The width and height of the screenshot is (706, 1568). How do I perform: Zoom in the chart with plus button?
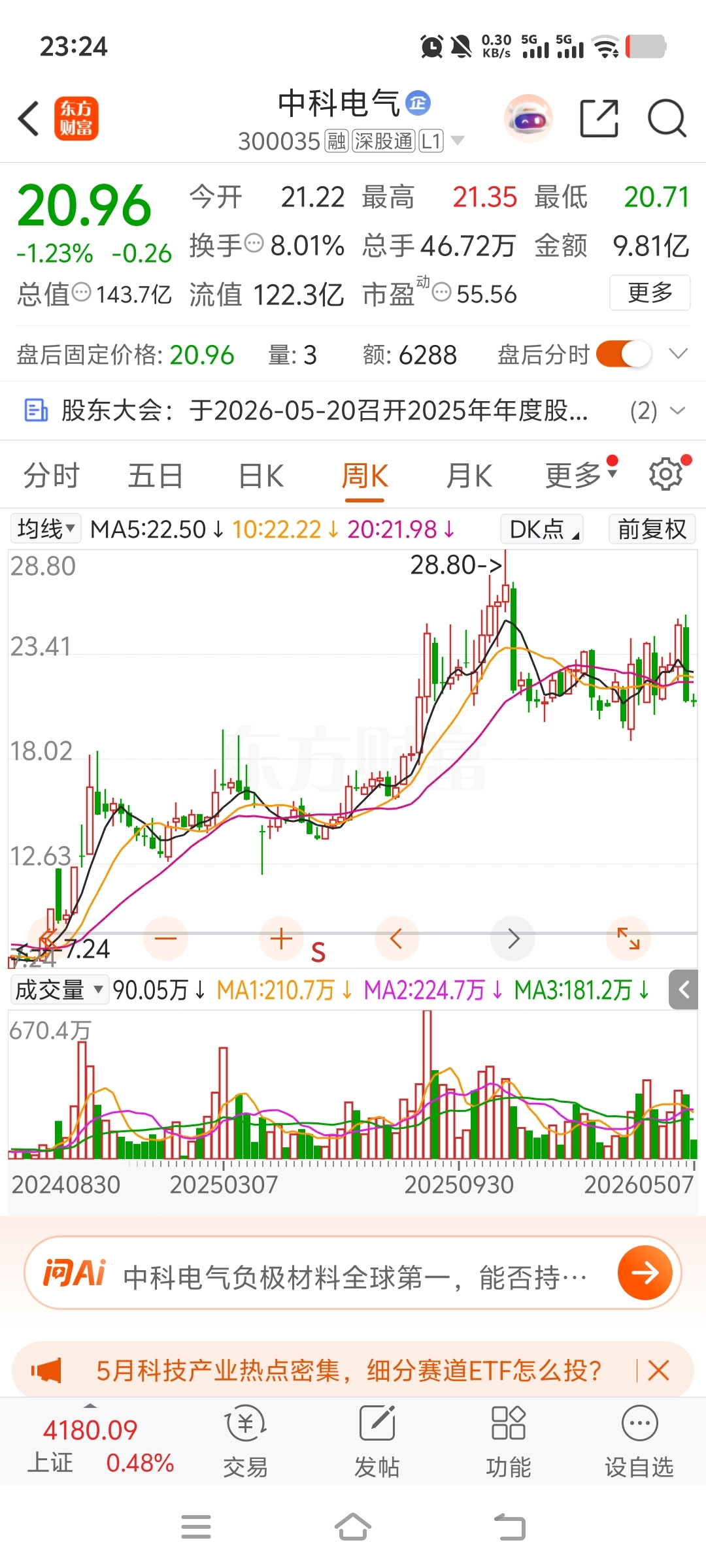point(282,939)
